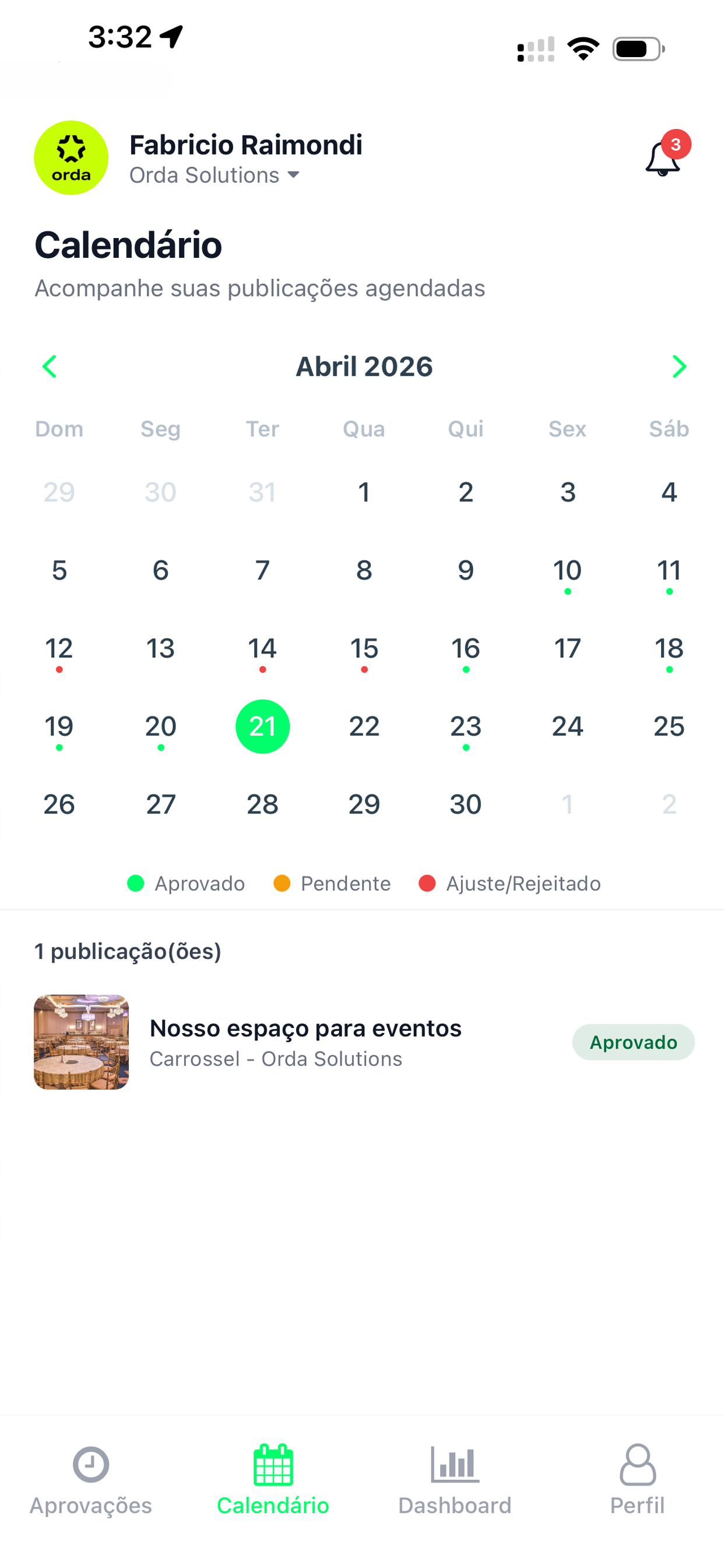Select April 19 on the calendar
724x1568 pixels.
click(59, 727)
